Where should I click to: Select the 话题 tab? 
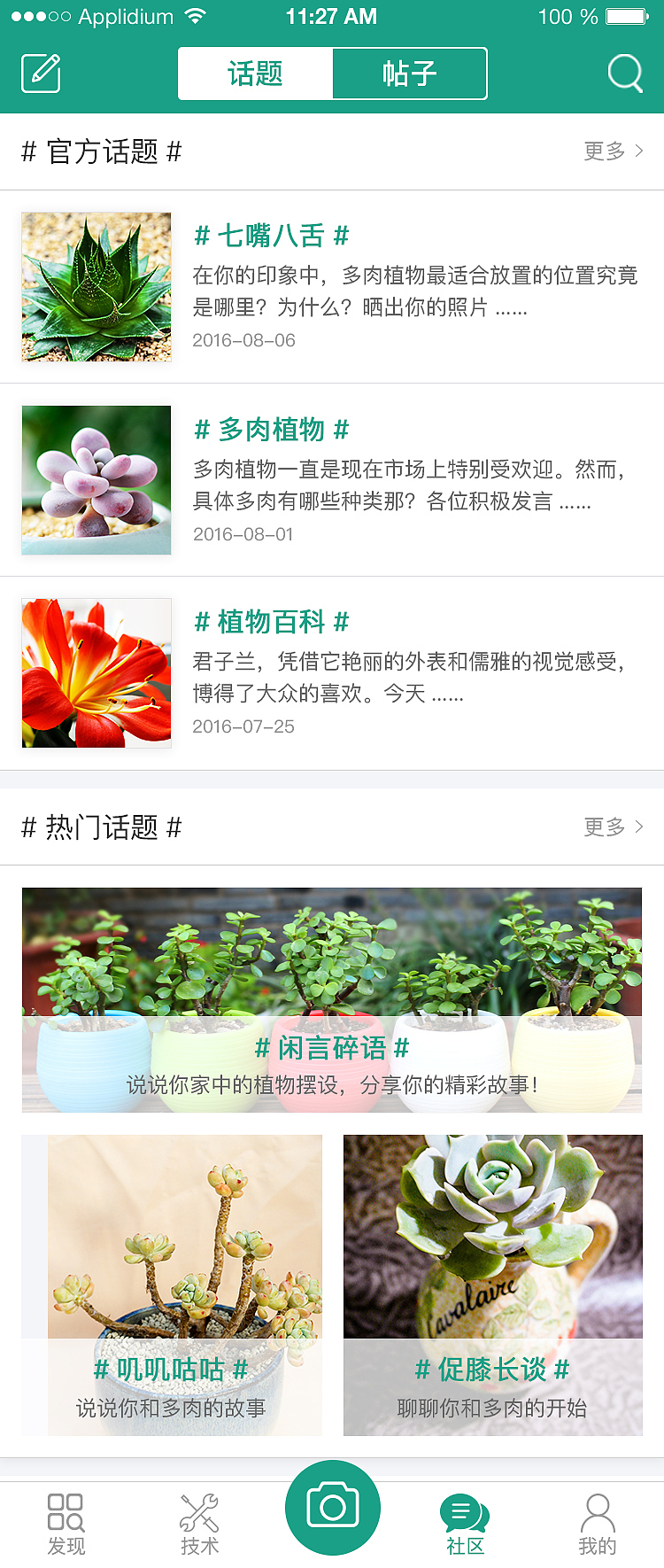(256, 74)
